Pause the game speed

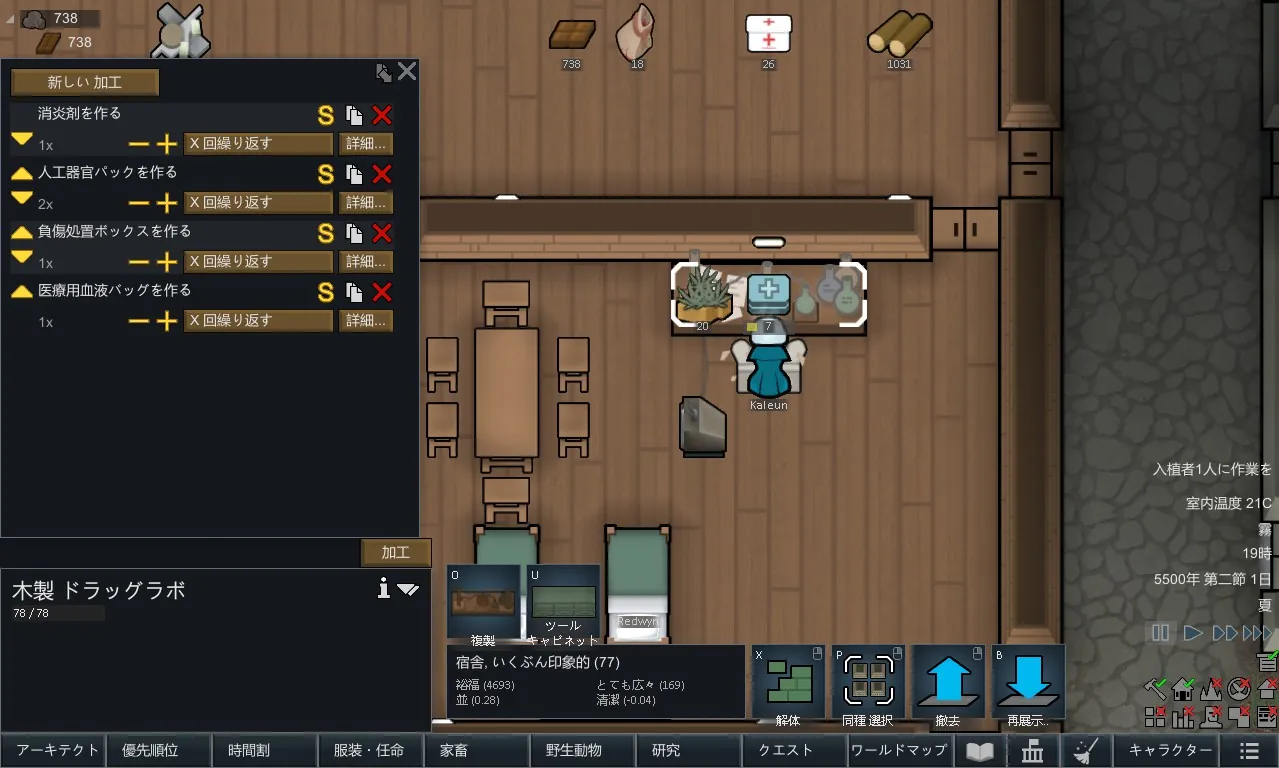(1160, 633)
